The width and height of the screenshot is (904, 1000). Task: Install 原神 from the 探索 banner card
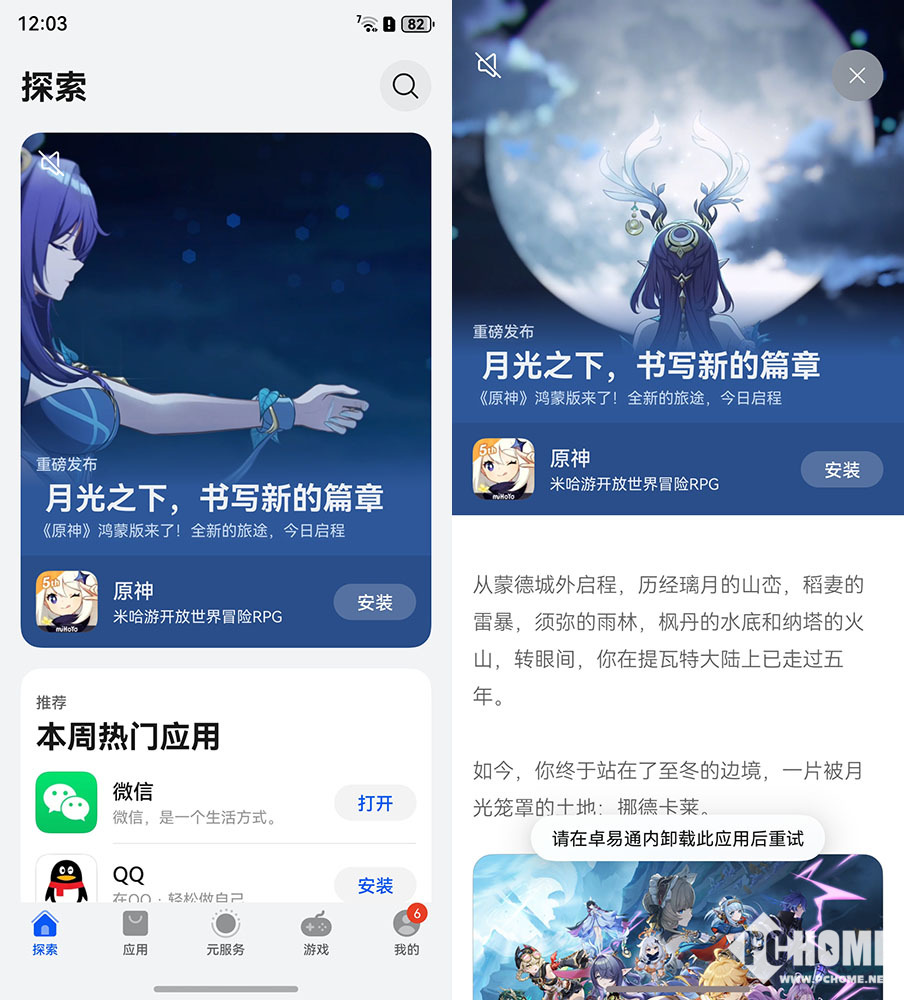point(374,603)
